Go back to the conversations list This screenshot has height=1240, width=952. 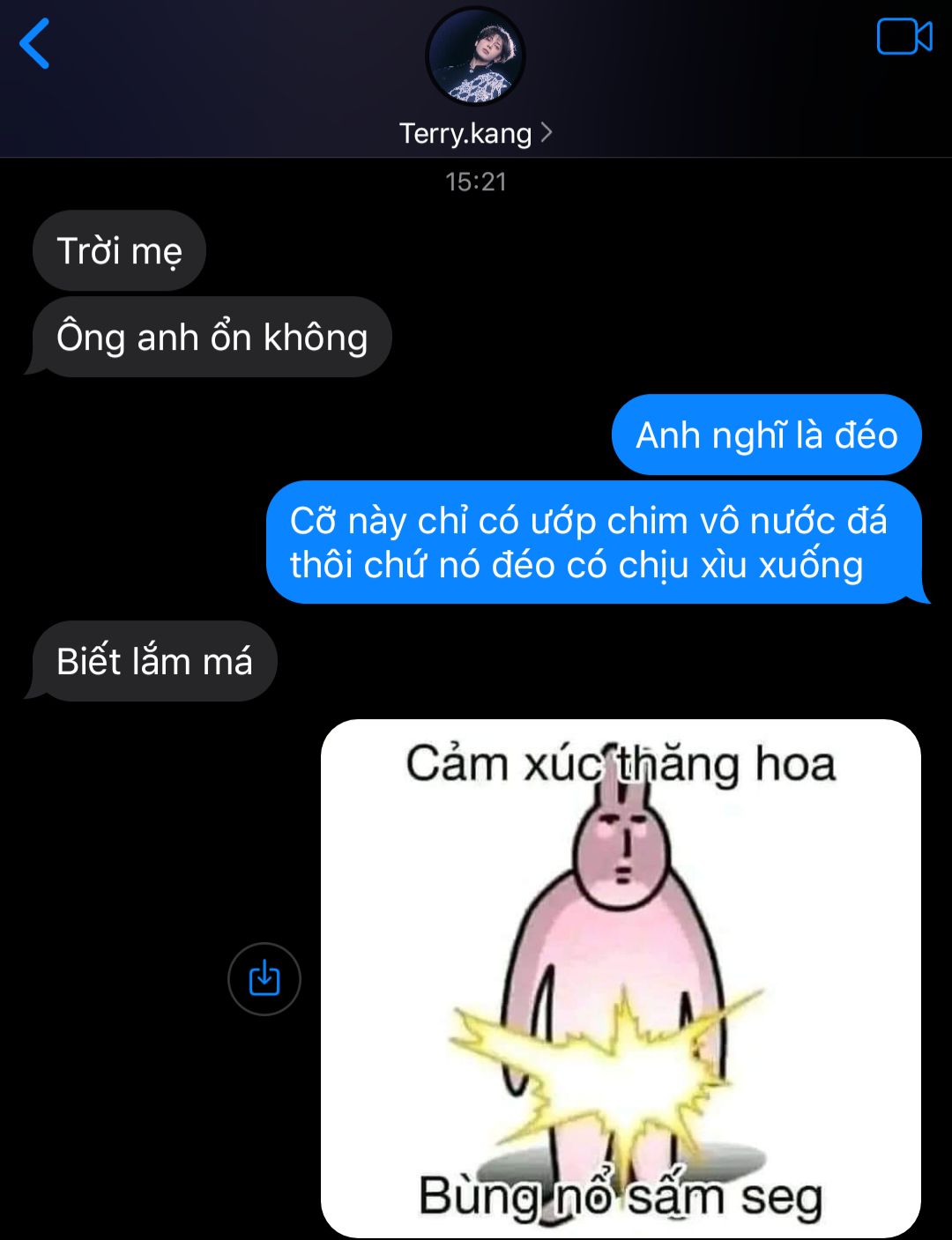[x=35, y=43]
